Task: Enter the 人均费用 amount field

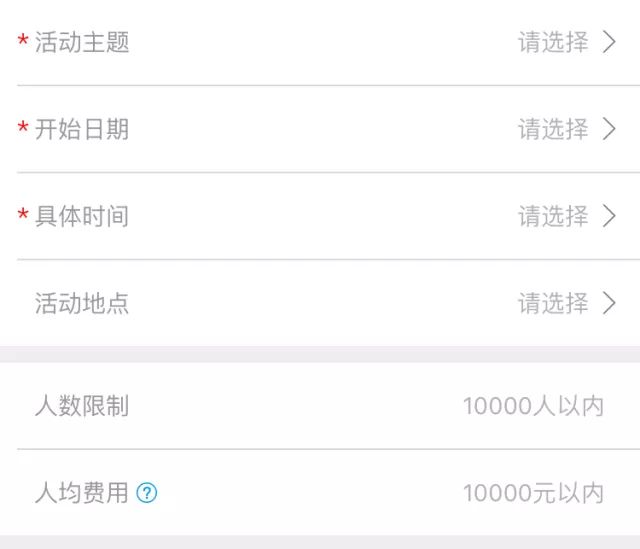Action: (533, 493)
